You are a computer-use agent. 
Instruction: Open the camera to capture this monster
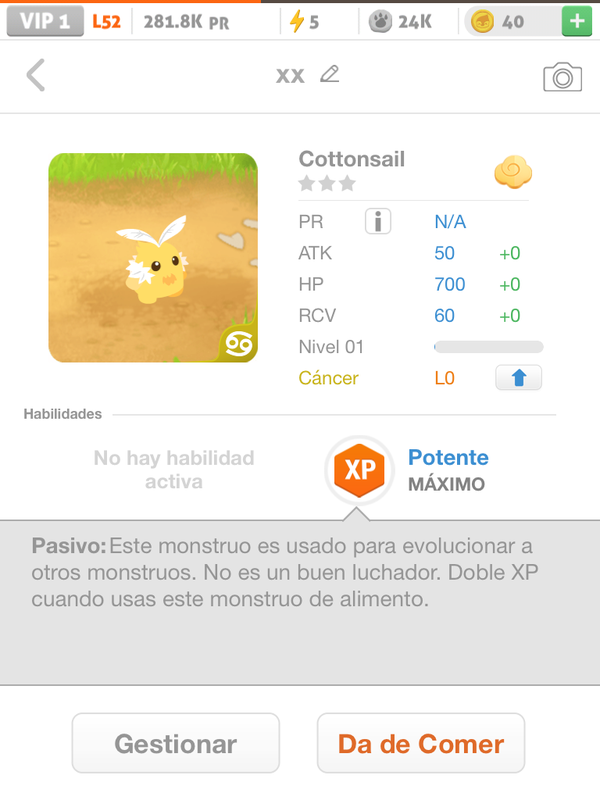click(562, 76)
